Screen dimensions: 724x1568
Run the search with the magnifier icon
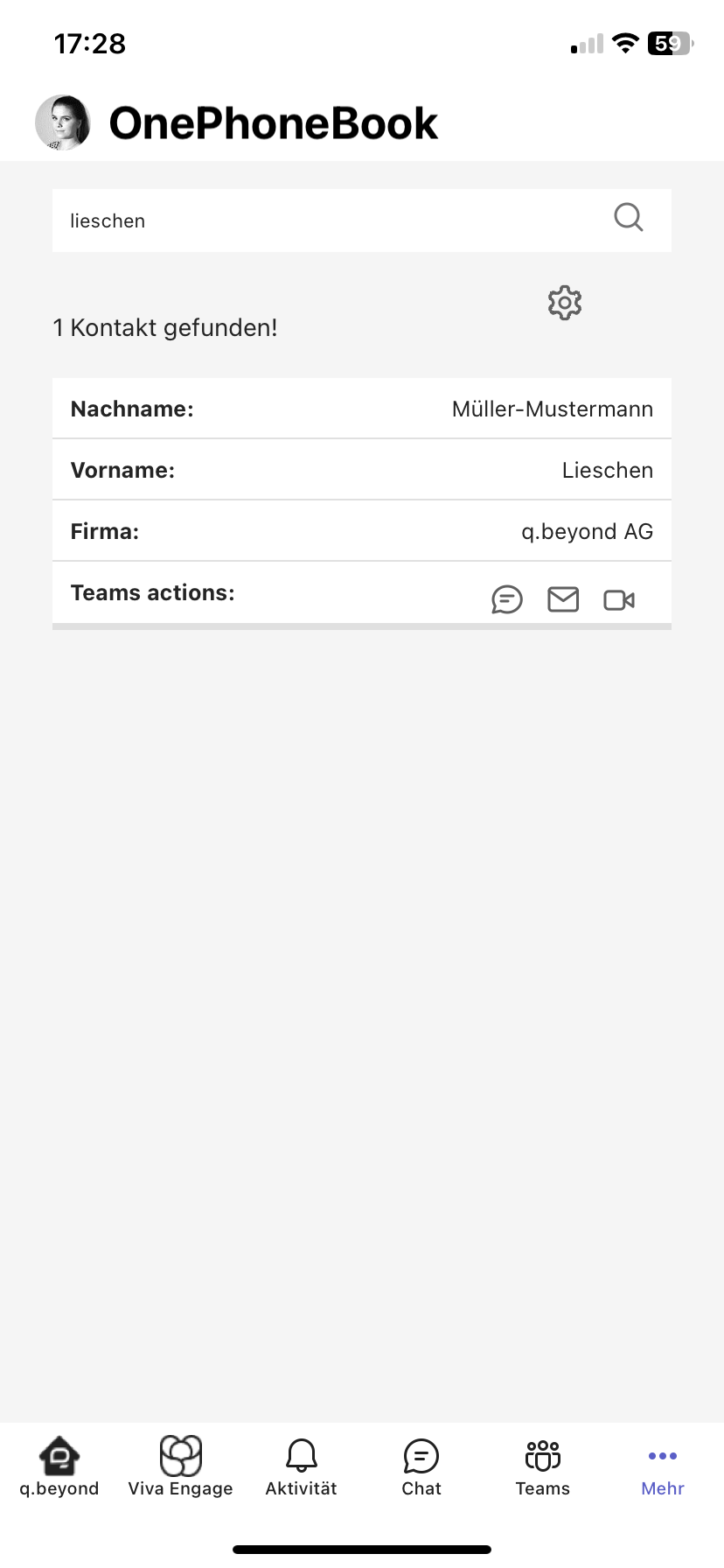click(628, 217)
